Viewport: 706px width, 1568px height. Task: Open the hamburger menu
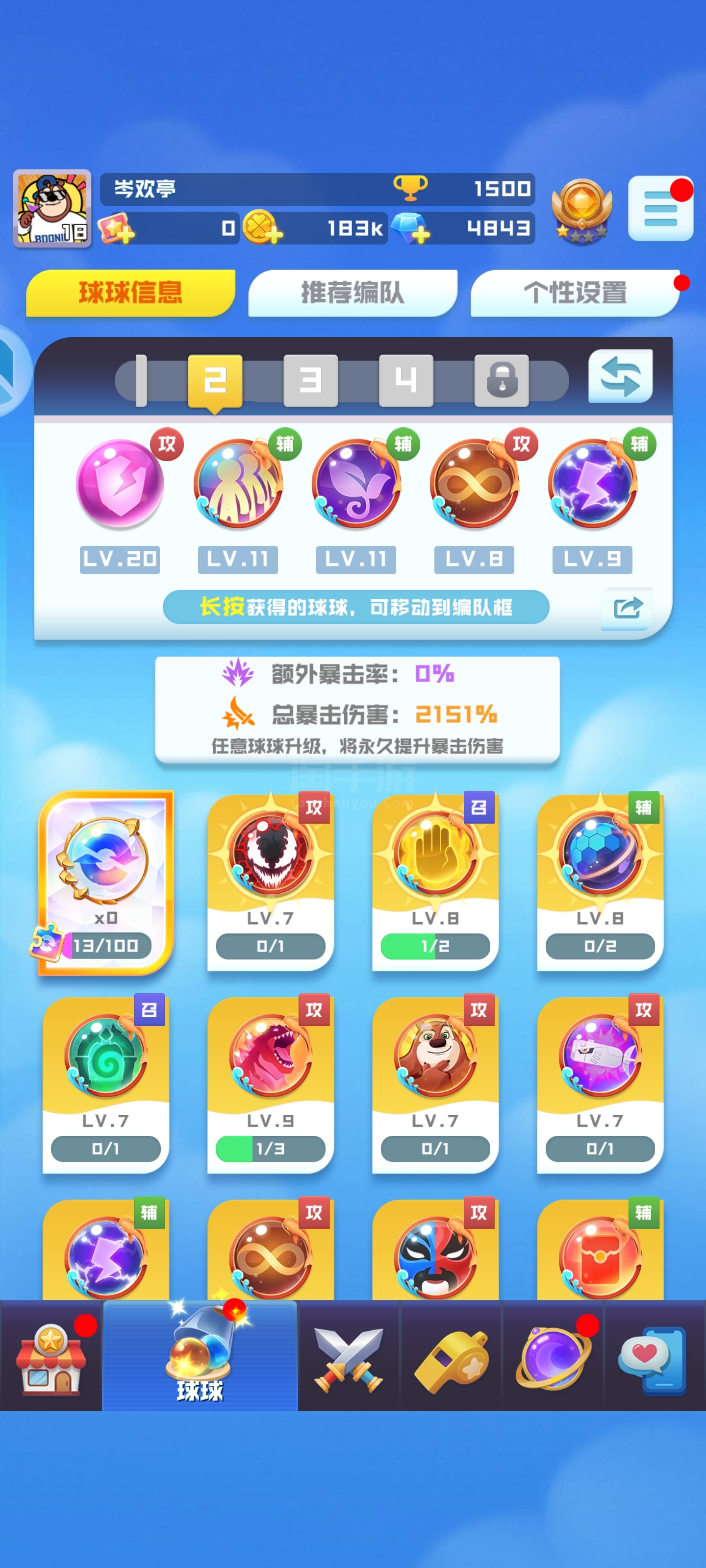pyautogui.click(x=660, y=208)
